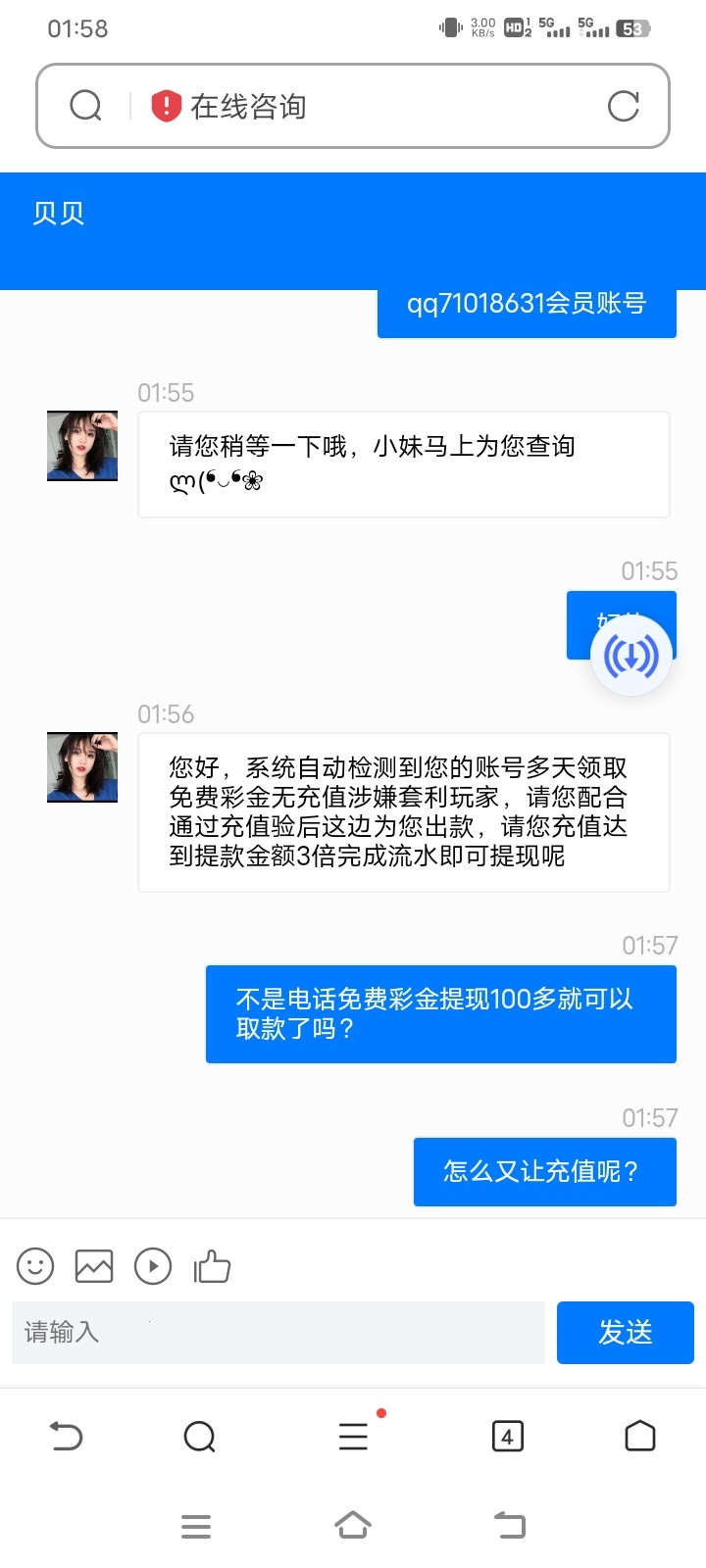
Task: Open the browser menu
Action: pyautogui.click(x=353, y=1437)
